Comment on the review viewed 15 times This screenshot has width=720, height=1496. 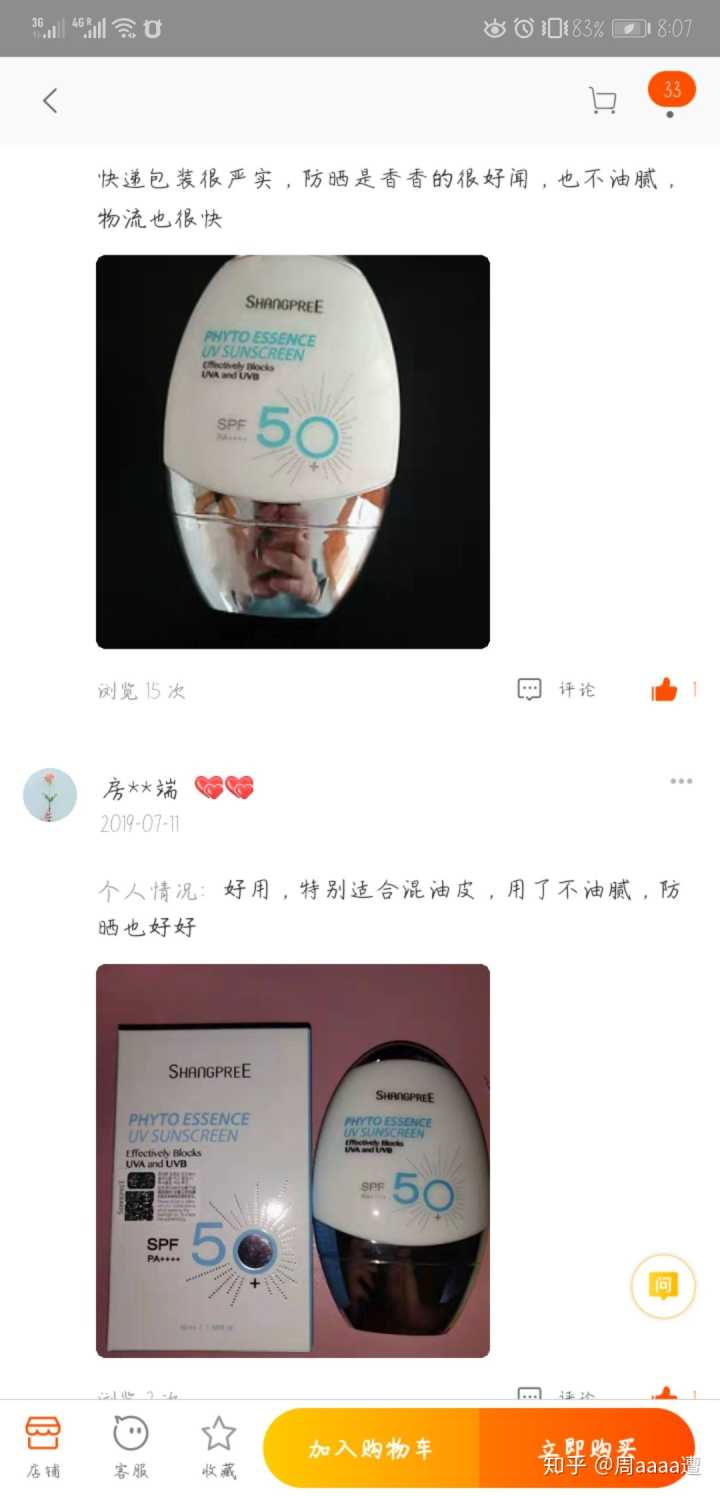[x=557, y=689]
